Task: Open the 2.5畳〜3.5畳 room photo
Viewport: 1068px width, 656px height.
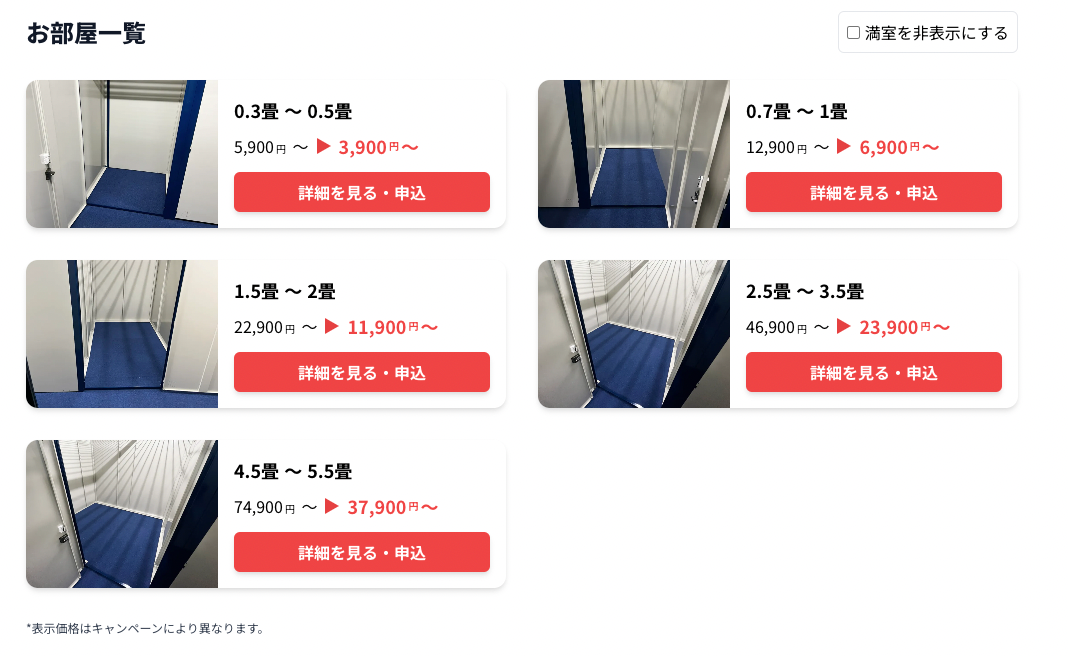Action: pyautogui.click(x=634, y=334)
